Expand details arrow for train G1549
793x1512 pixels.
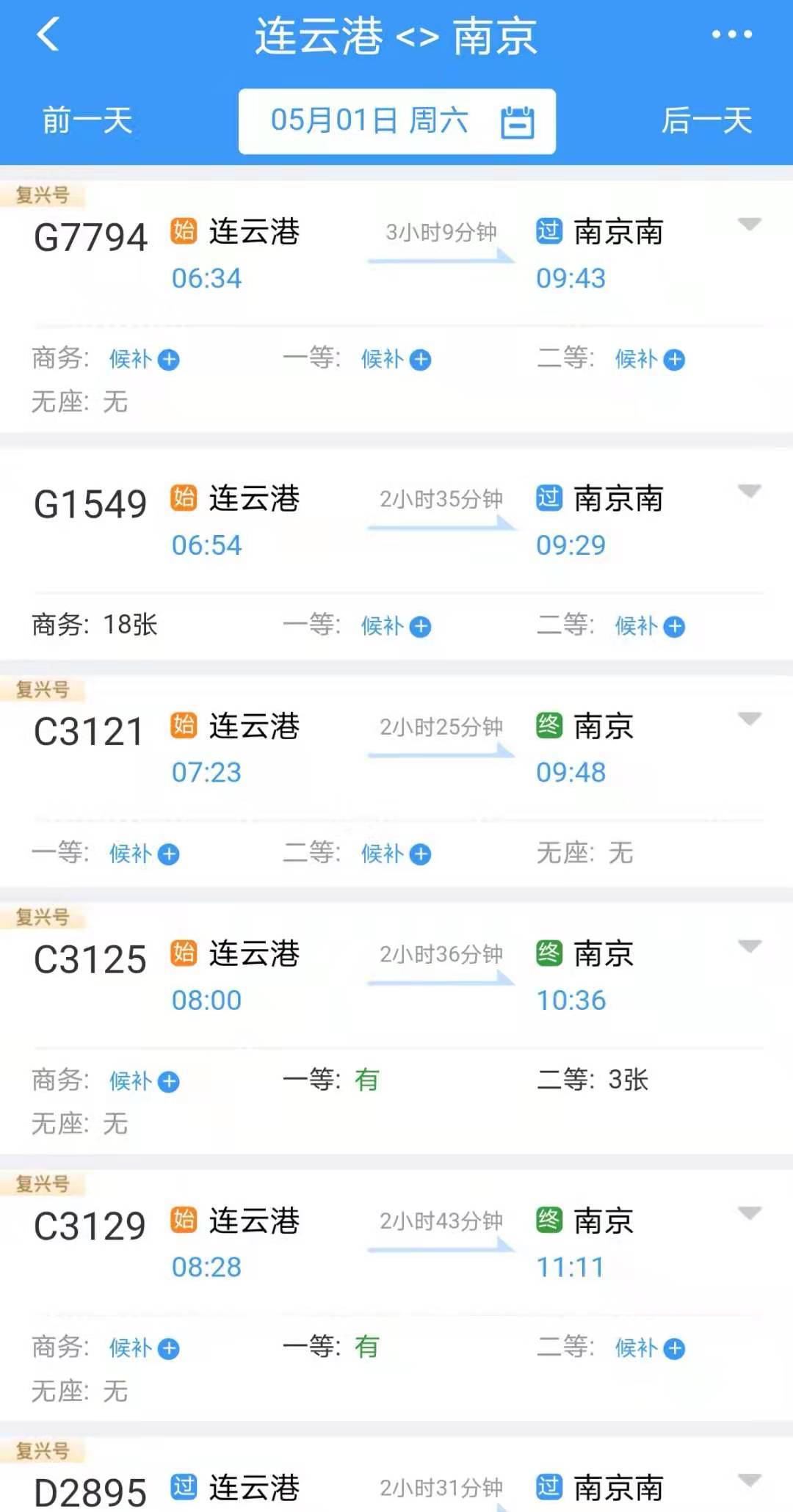click(x=749, y=491)
